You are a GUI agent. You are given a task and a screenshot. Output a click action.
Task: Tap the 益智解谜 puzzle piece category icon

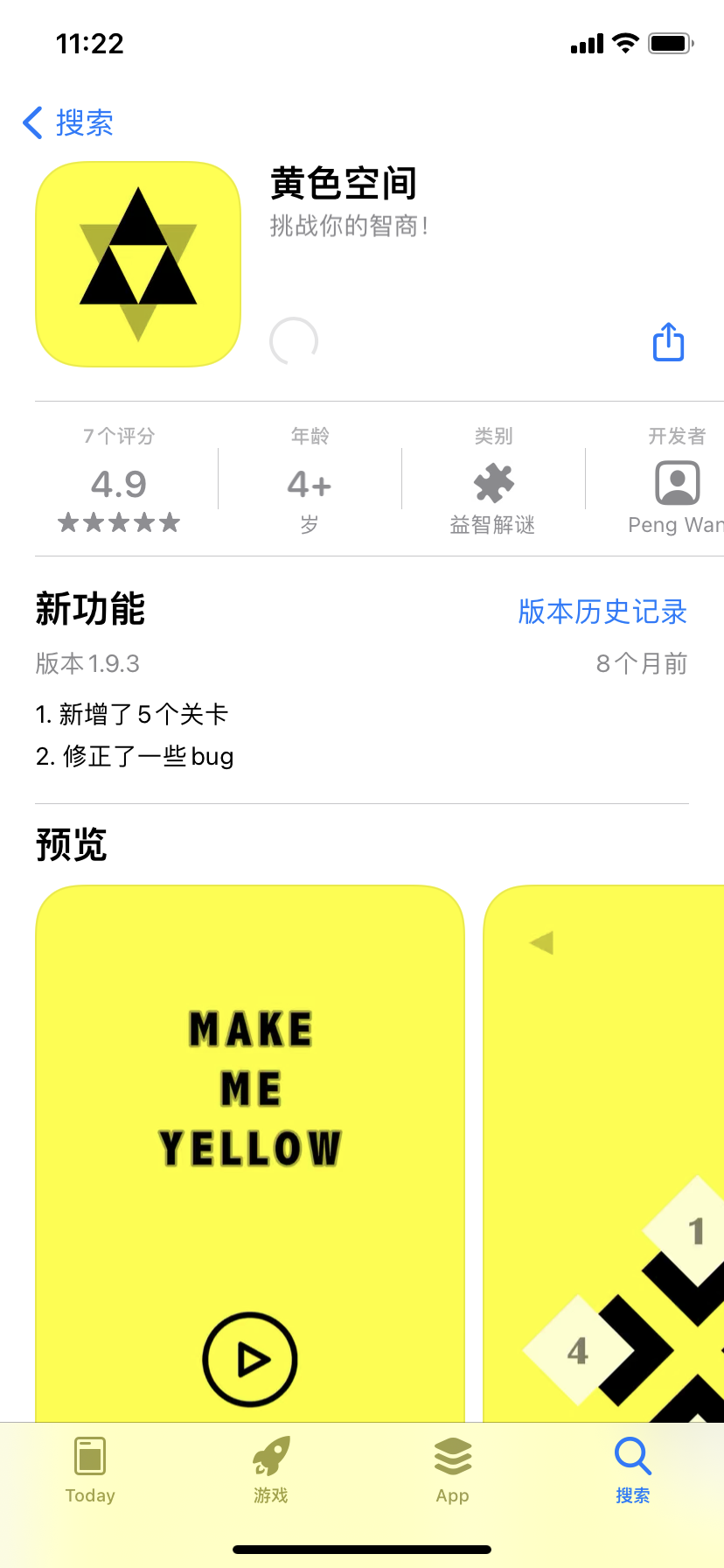click(492, 482)
